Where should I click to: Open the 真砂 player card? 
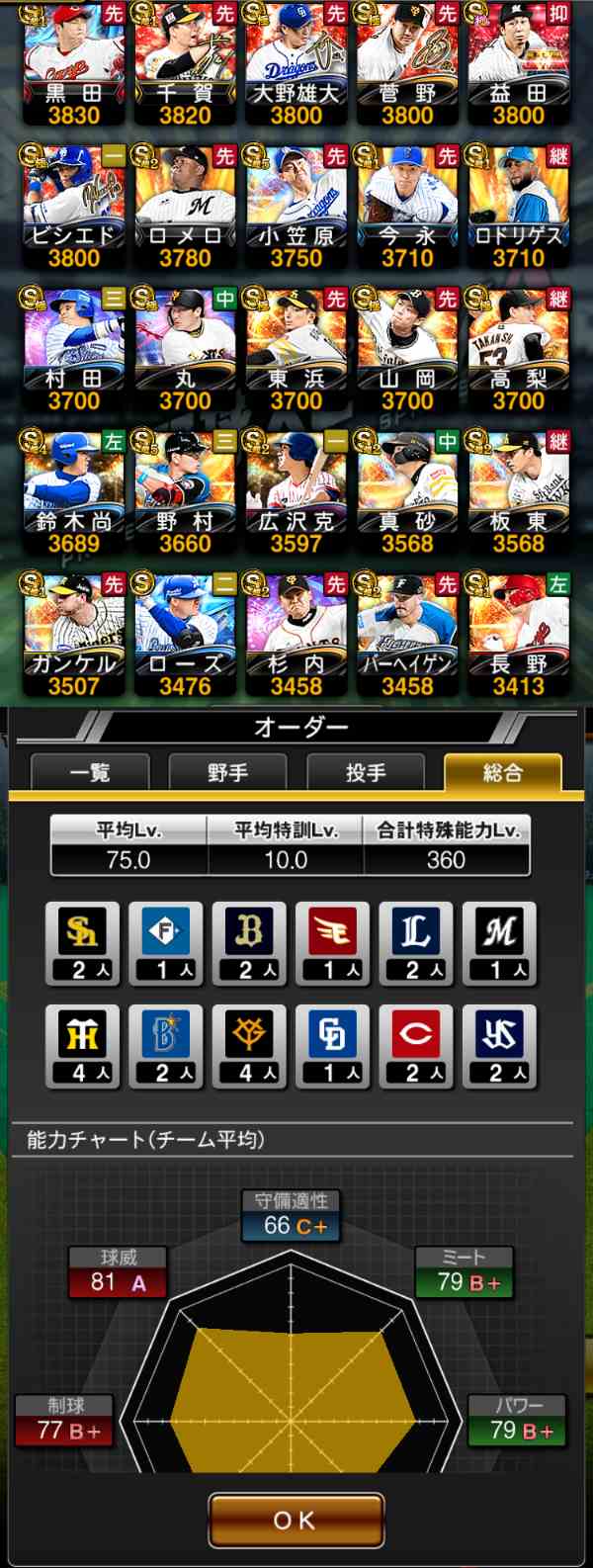[407, 491]
